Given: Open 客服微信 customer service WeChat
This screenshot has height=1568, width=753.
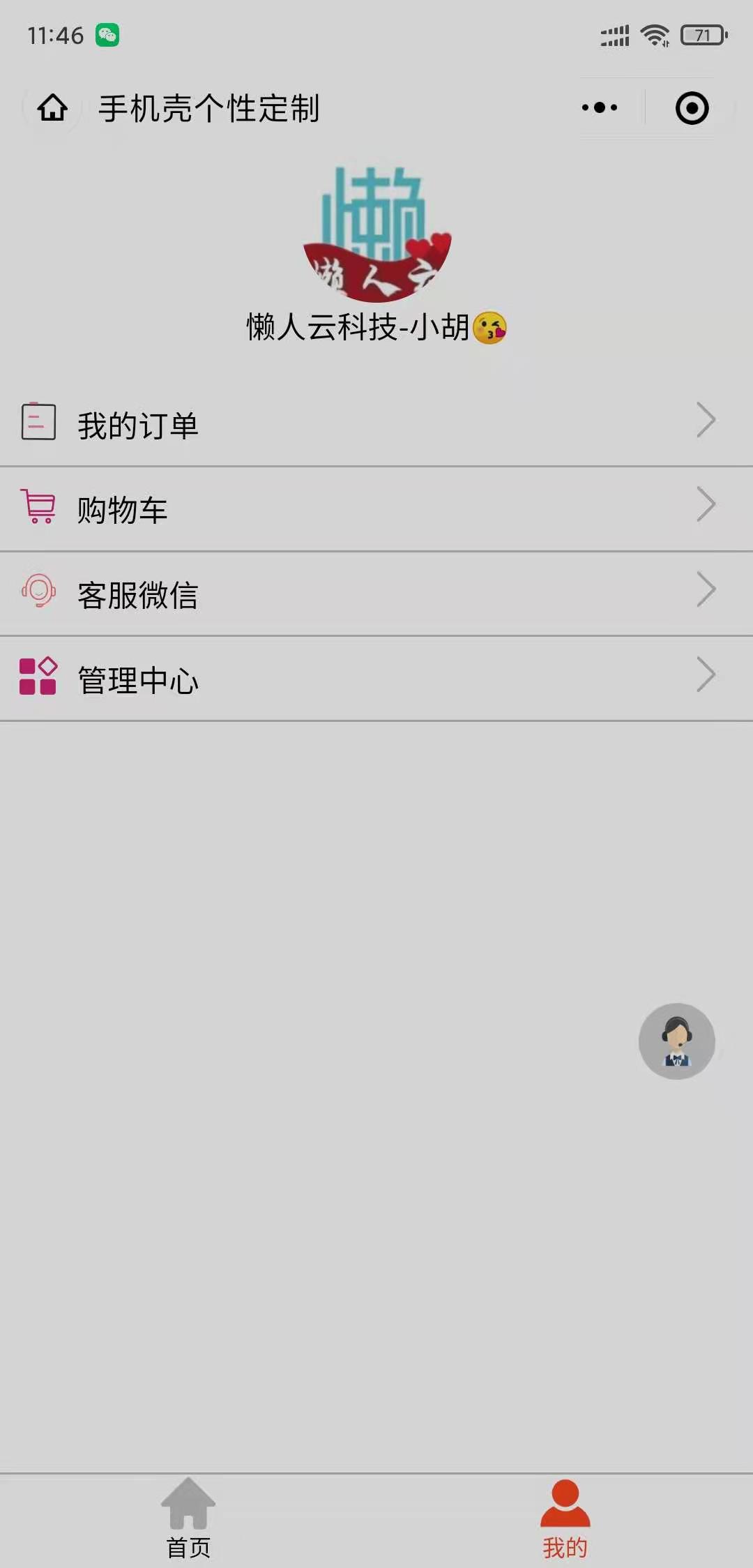Looking at the screenshot, I should (376, 594).
